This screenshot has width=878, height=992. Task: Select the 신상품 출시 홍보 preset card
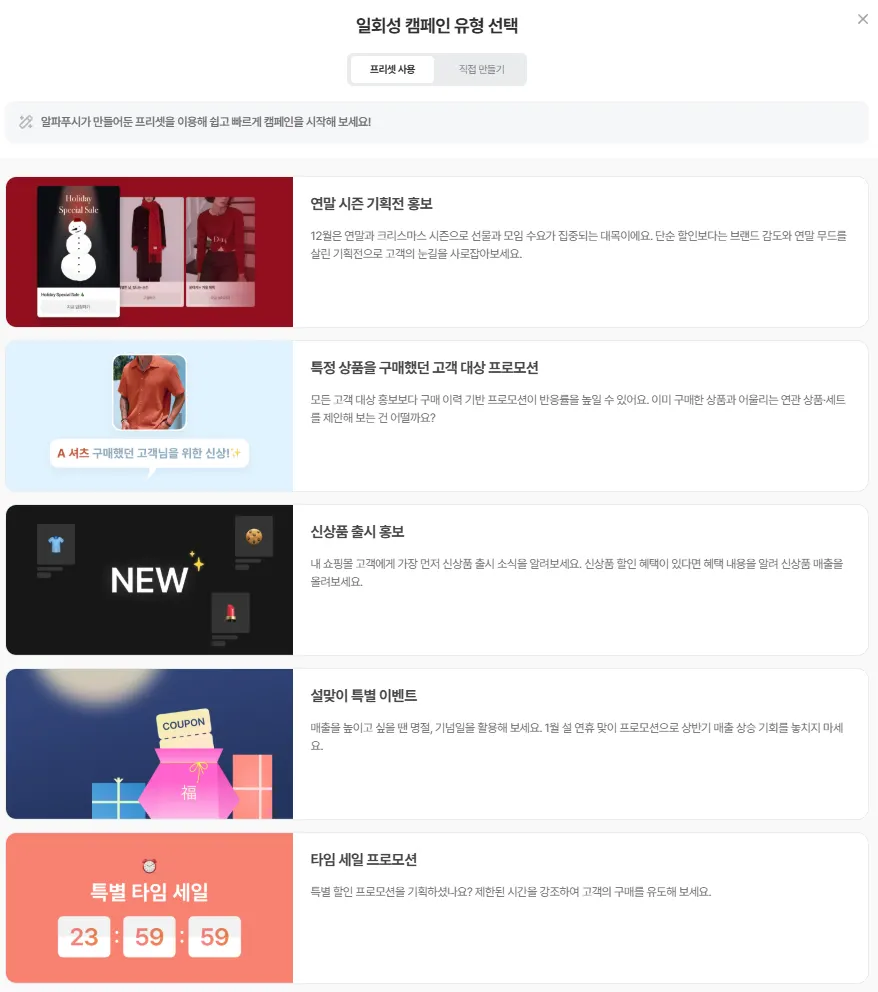point(437,580)
